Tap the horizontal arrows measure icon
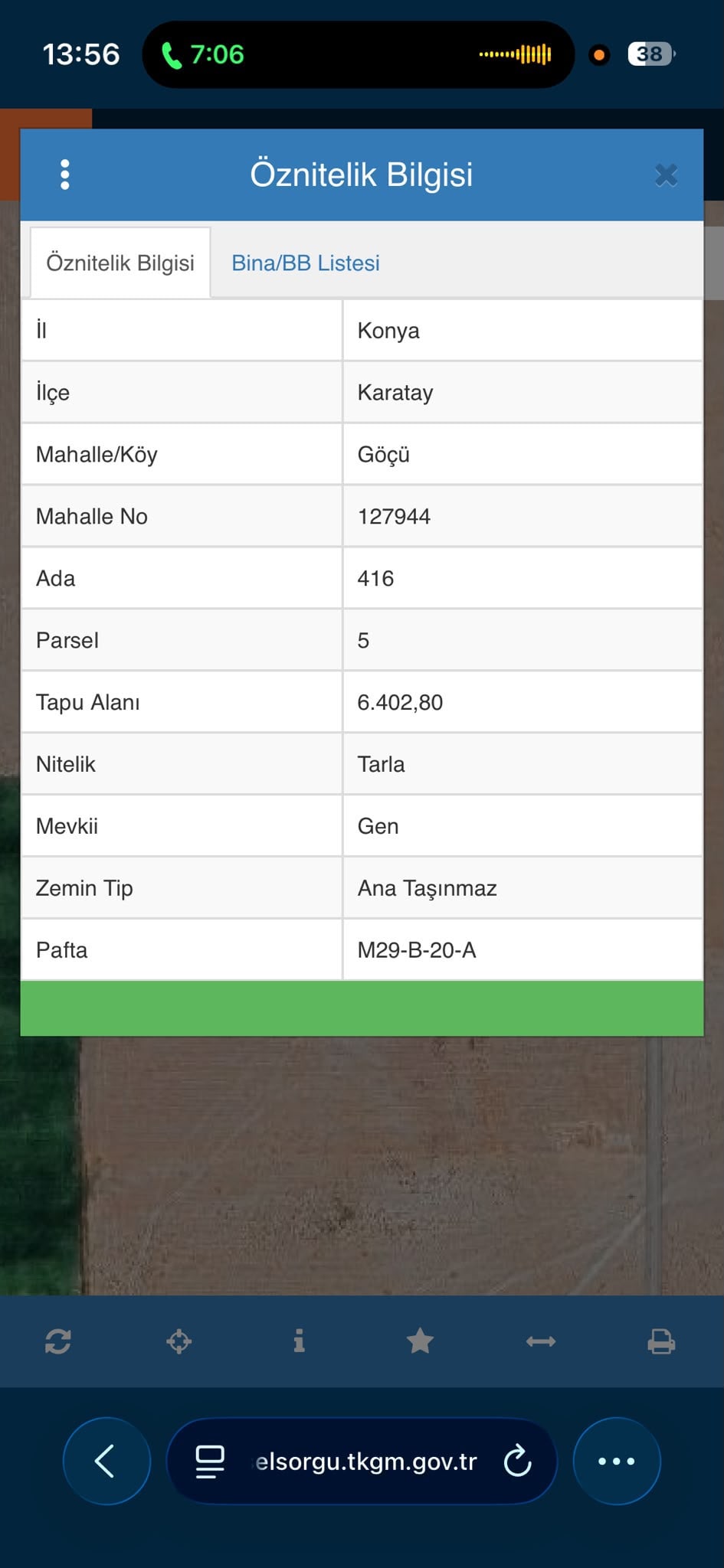 tap(541, 1341)
